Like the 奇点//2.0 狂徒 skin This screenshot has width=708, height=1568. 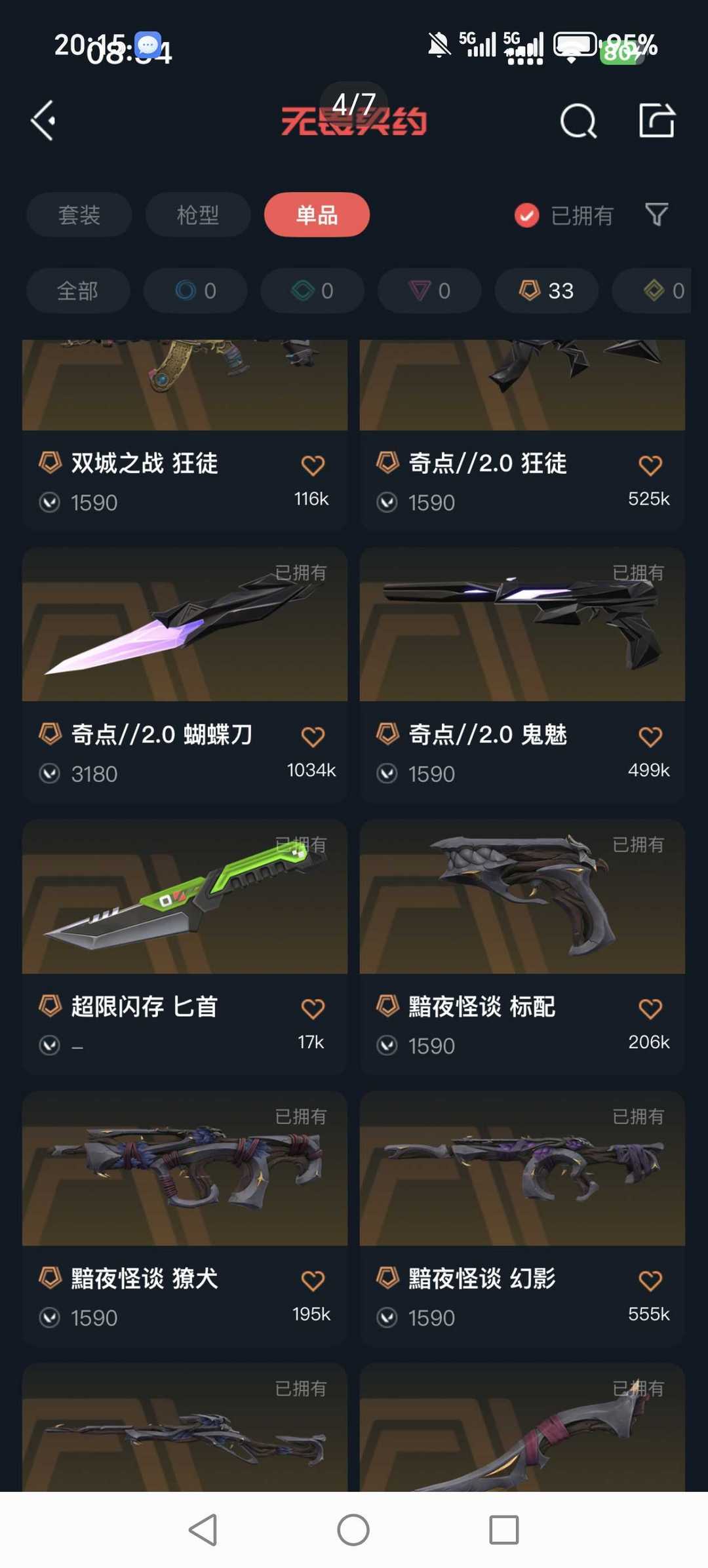650,465
